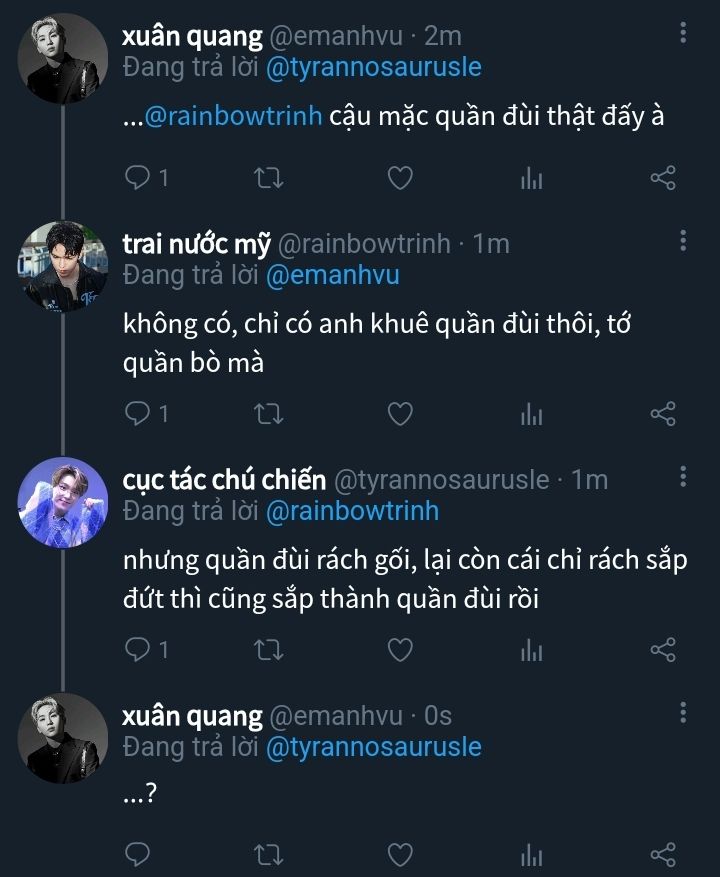Open overflow menu on cục tác chú chiến's tweet
The height and width of the screenshot is (877, 720).
[683, 477]
